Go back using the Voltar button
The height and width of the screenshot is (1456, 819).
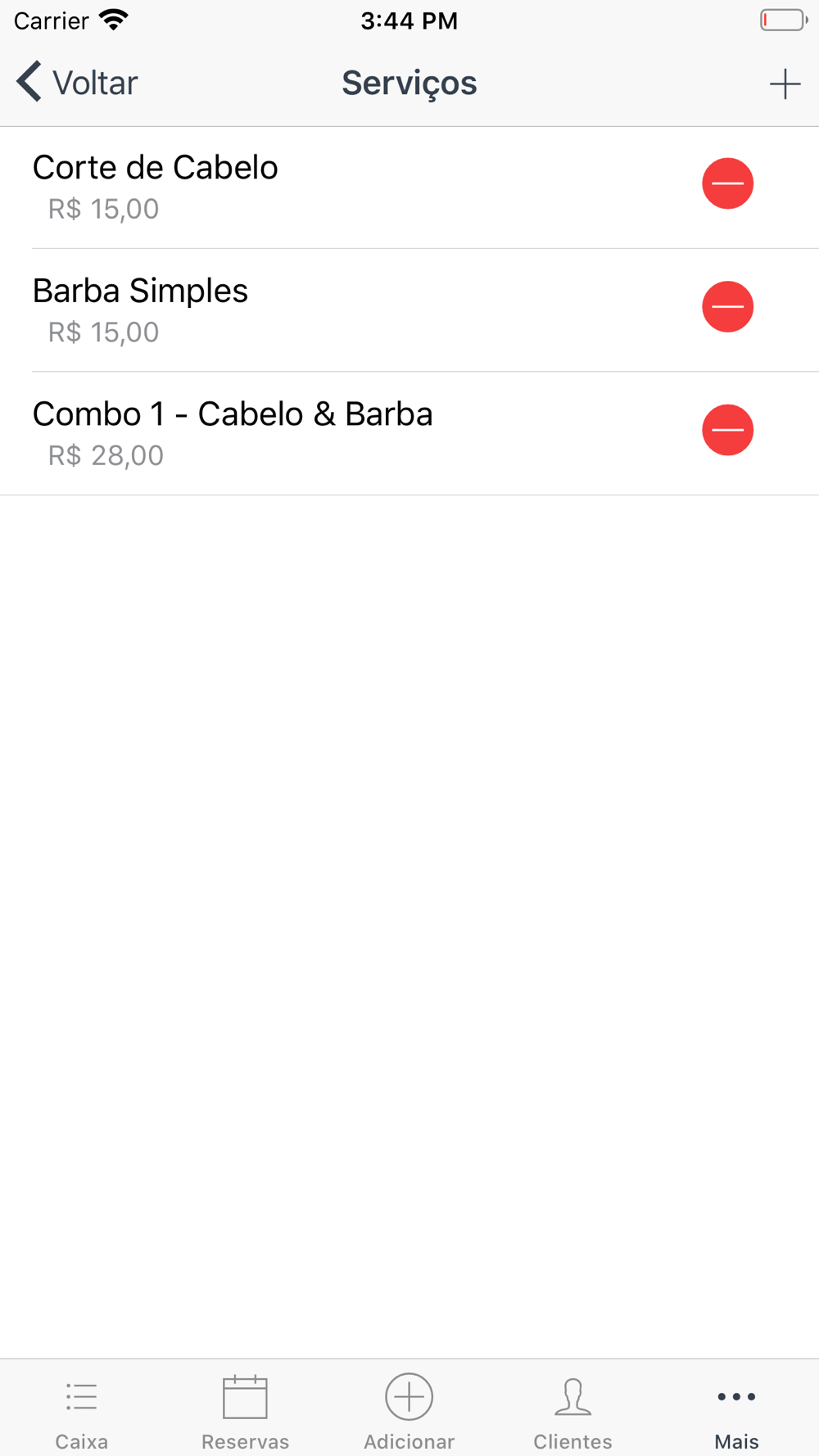[76, 83]
